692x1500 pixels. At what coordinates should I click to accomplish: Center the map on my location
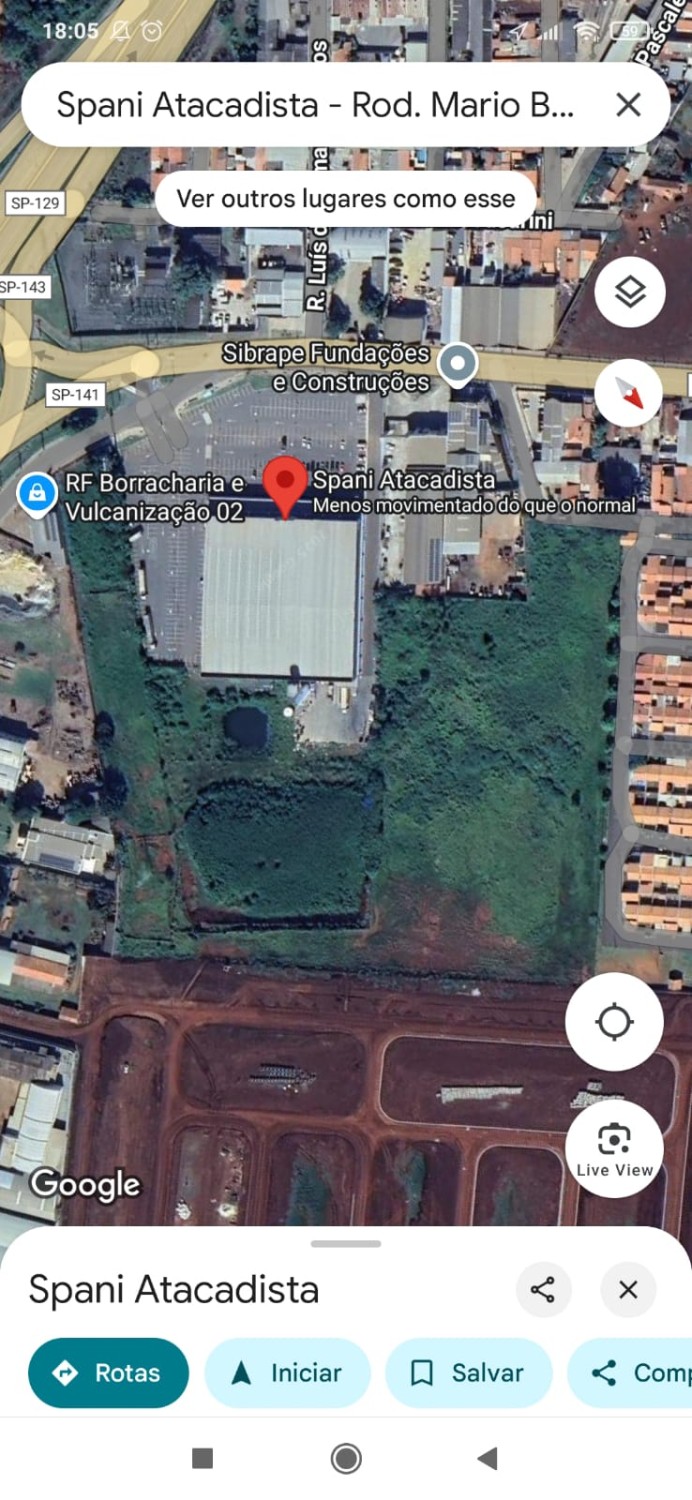click(613, 1022)
